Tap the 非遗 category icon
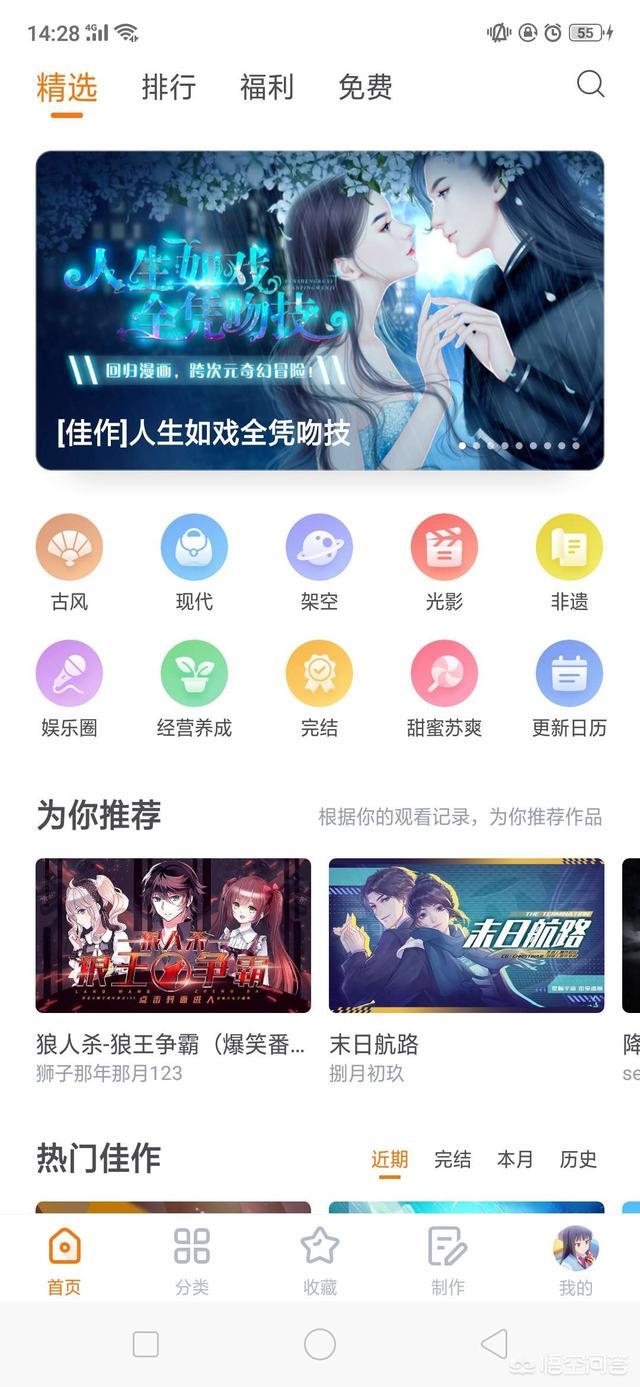The height and width of the screenshot is (1387, 640). click(x=569, y=548)
